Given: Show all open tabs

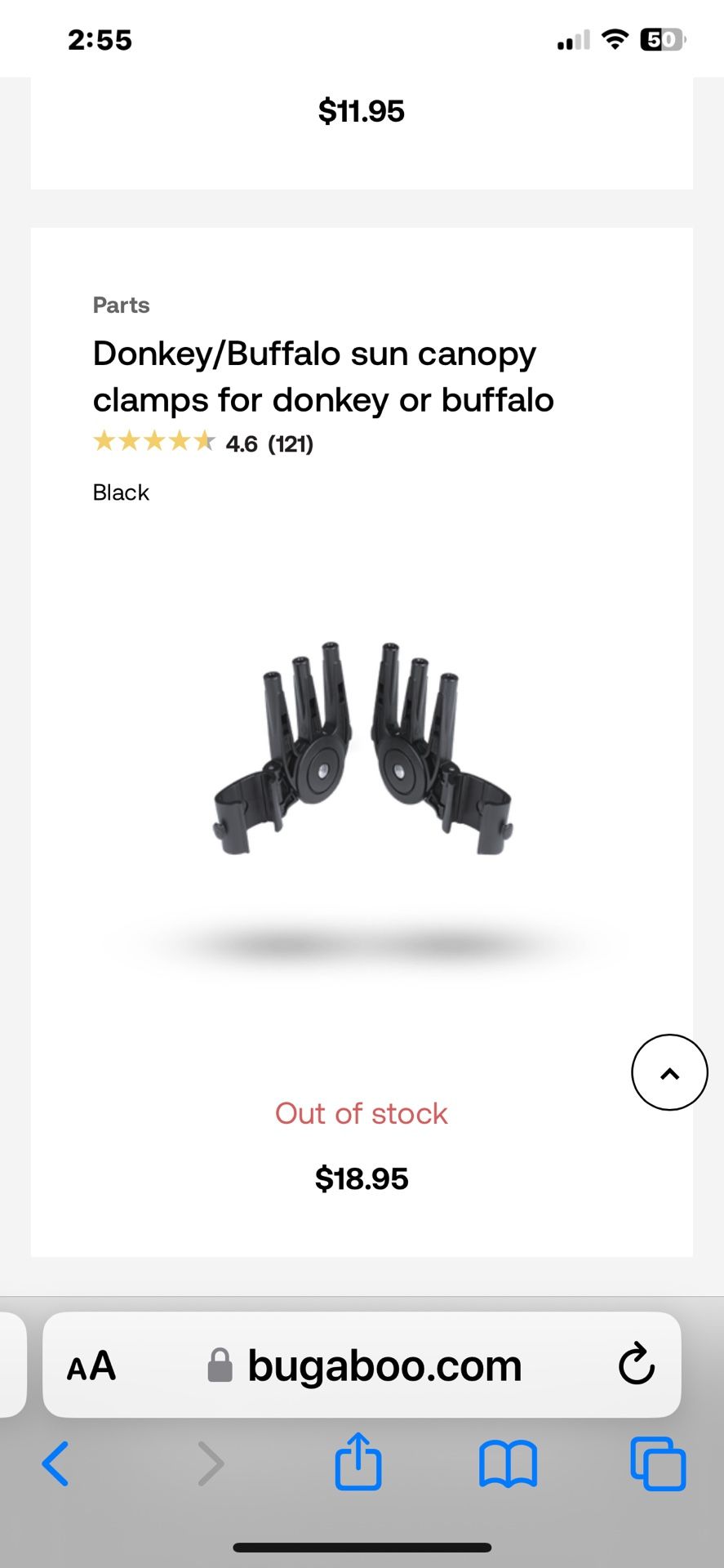Looking at the screenshot, I should (x=658, y=1463).
